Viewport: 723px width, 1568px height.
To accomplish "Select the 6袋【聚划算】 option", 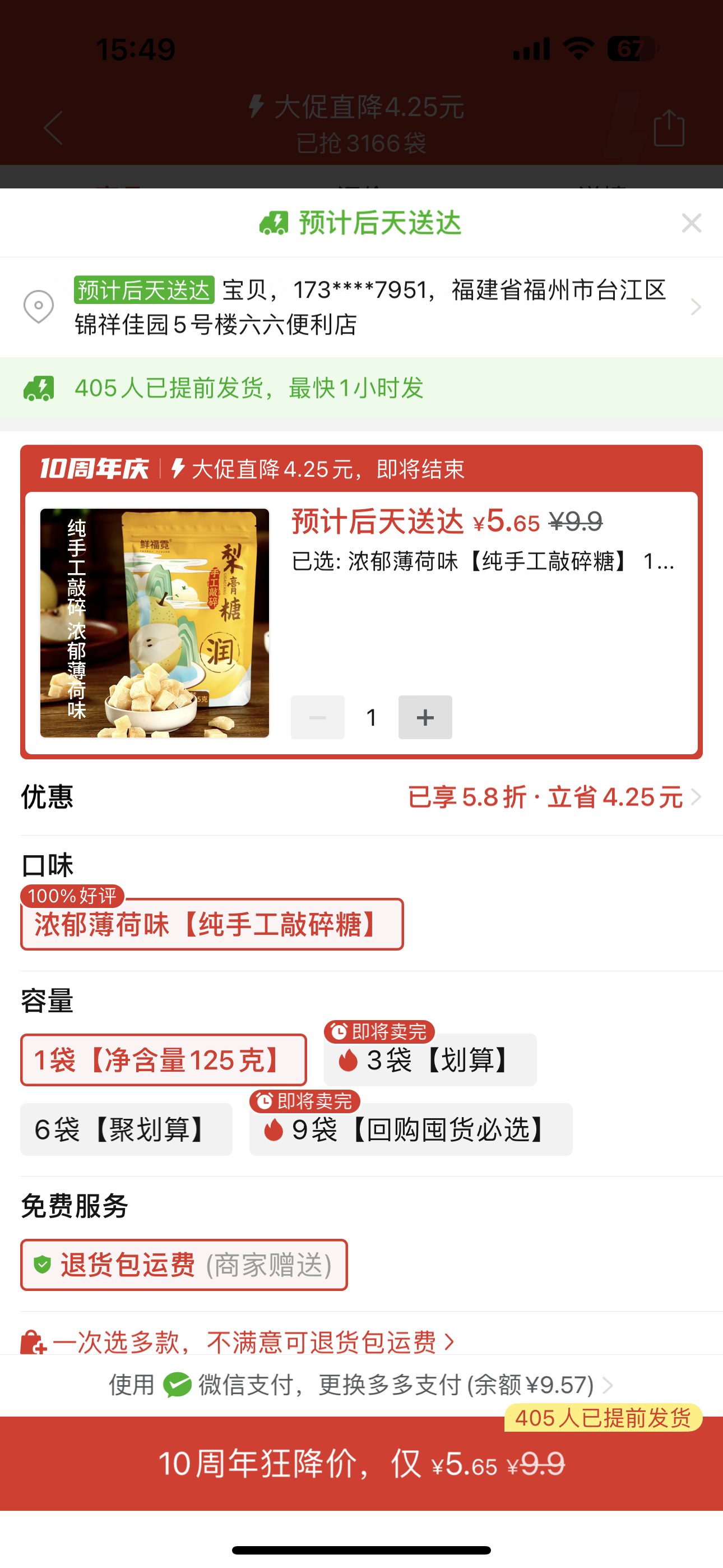I will tap(126, 1130).
